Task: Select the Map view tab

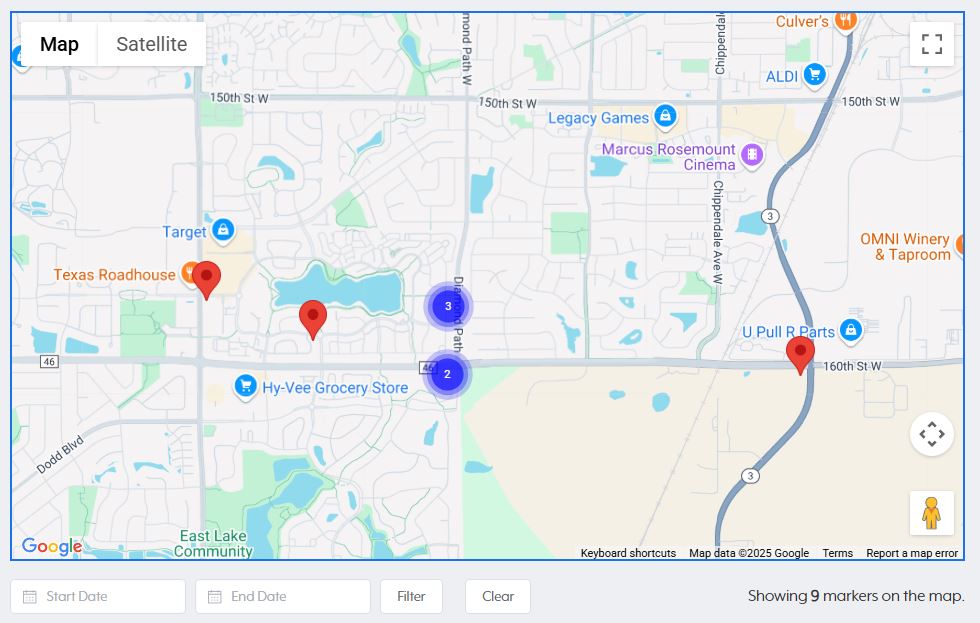Action: click(x=59, y=44)
